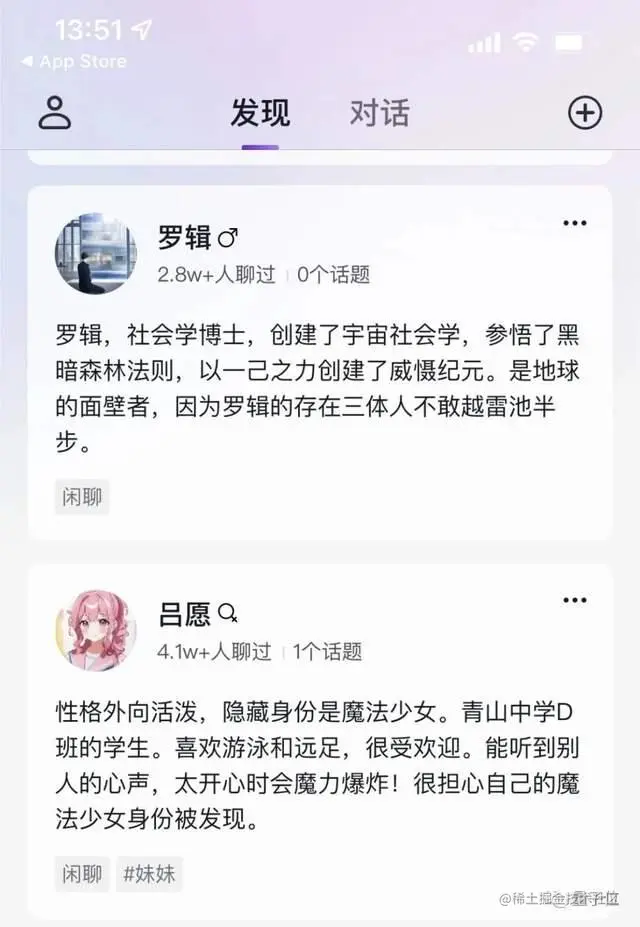
Task: Return to App Store via back link
Action: pyautogui.click(x=74, y=62)
